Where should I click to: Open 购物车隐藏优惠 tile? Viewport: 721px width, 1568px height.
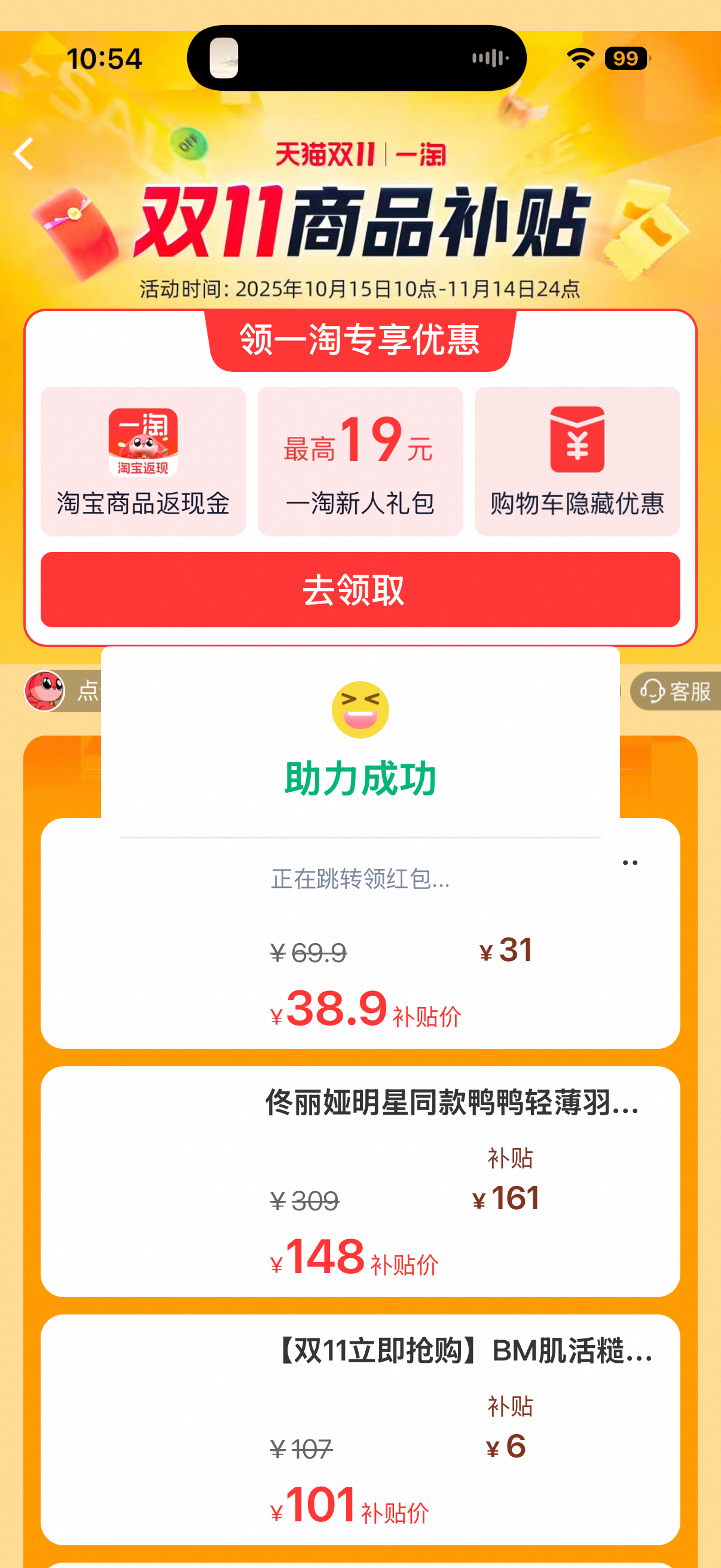[x=577, y=461]
